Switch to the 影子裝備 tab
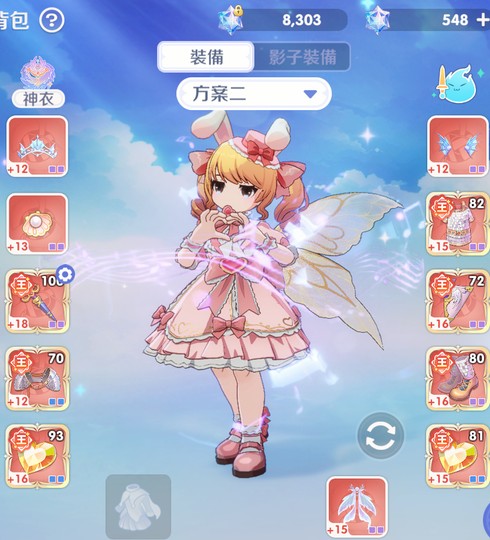This screenshot has height=540, width=490. [x=302, y=57]
